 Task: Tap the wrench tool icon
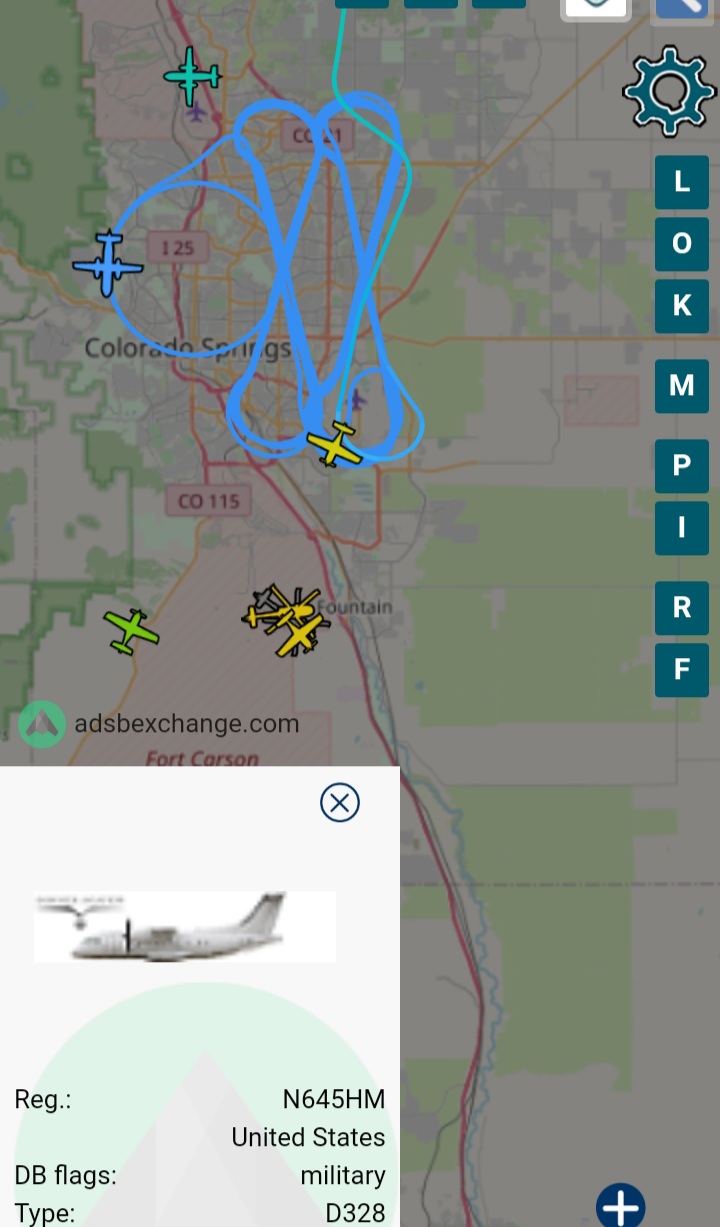[684, 8]
